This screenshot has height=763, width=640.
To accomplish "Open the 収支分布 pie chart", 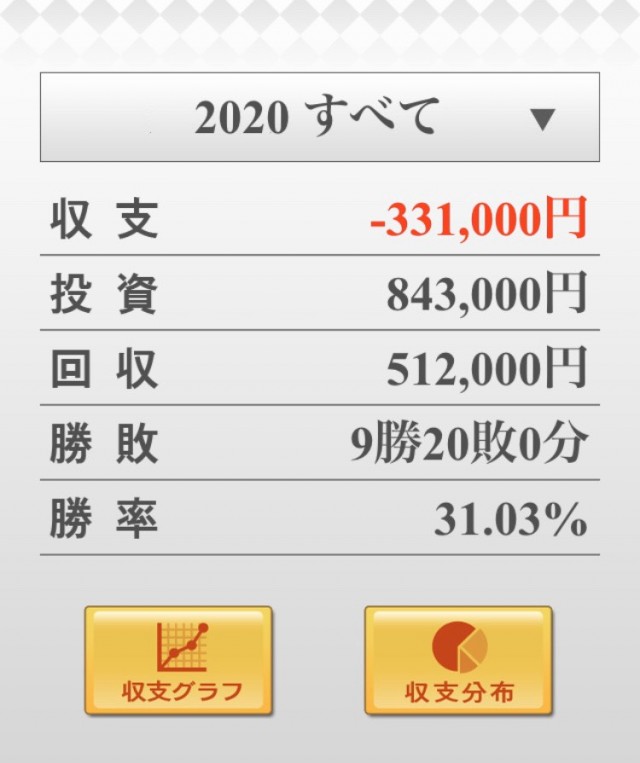I will [x=458, y=660].
